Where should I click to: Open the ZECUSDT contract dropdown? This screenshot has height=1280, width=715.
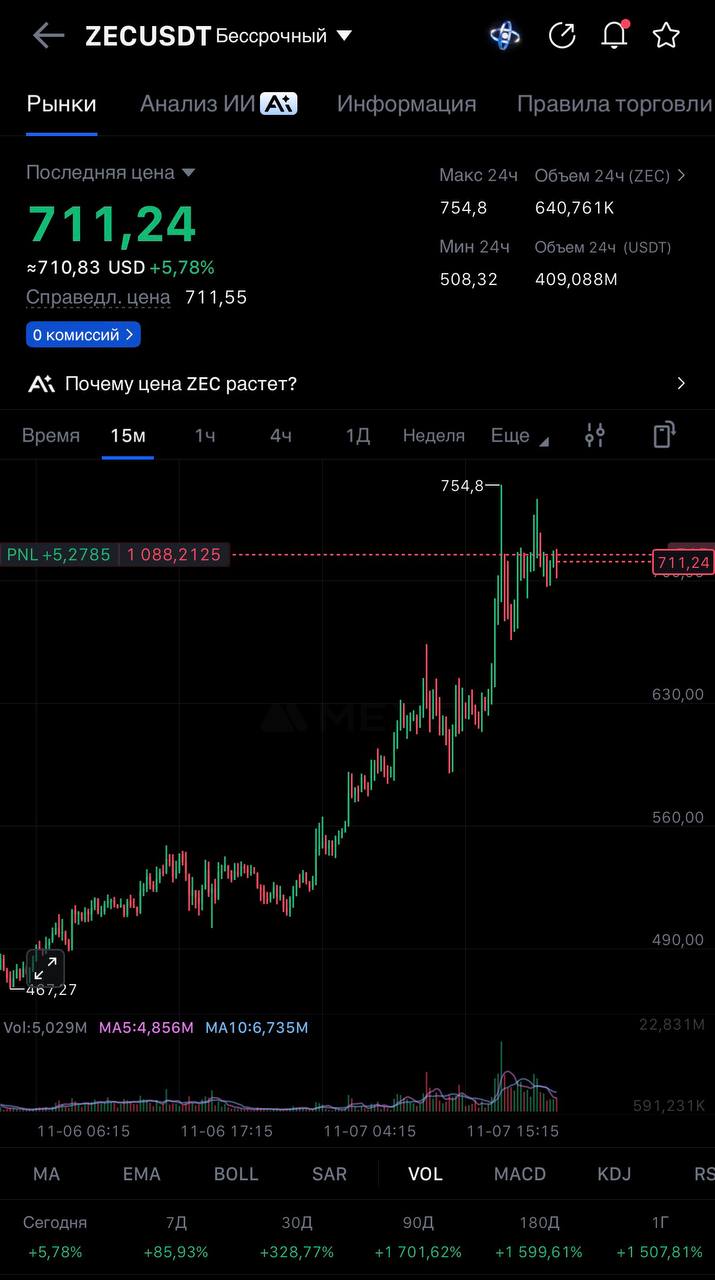click(343, 36)
